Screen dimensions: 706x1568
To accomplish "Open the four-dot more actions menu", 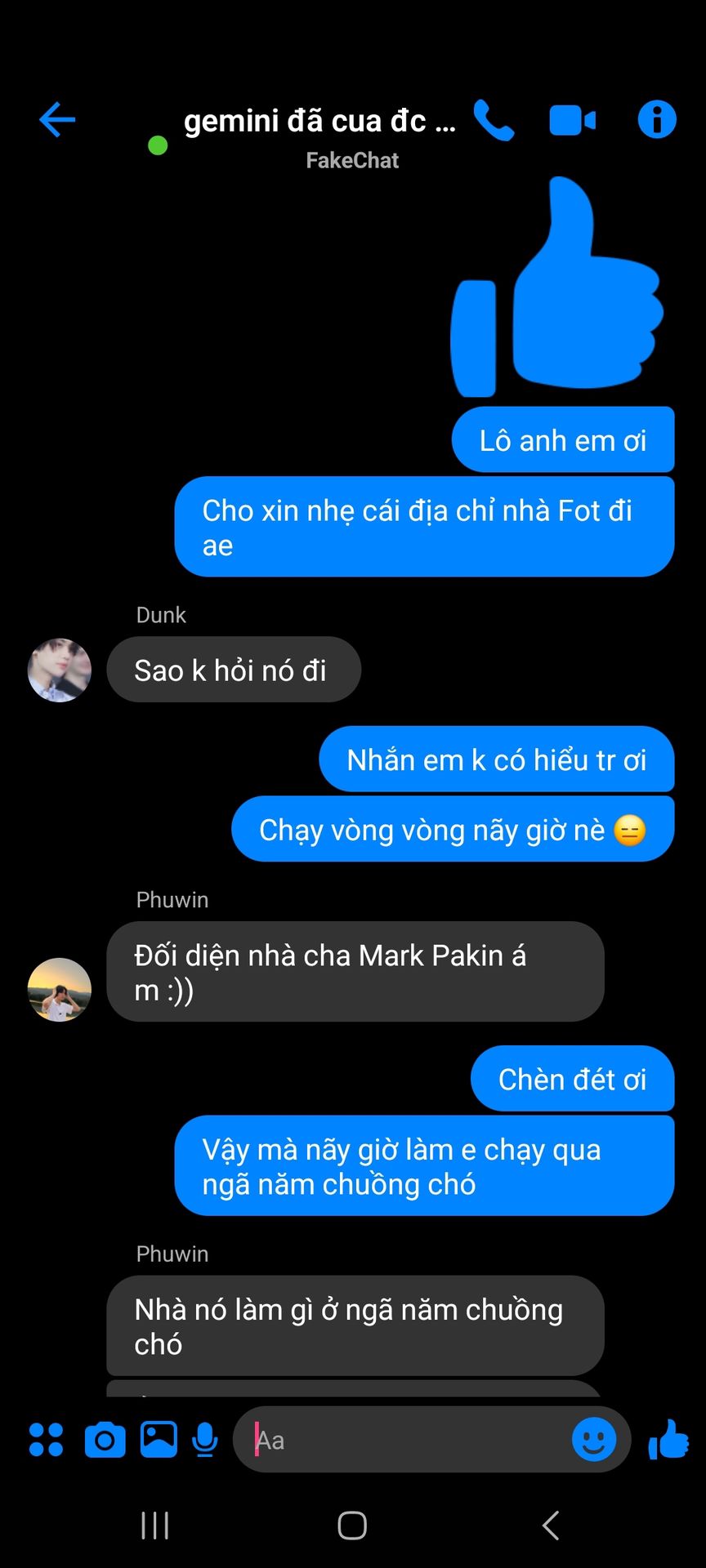I will pyautogui.click(x=46, y=1440).
